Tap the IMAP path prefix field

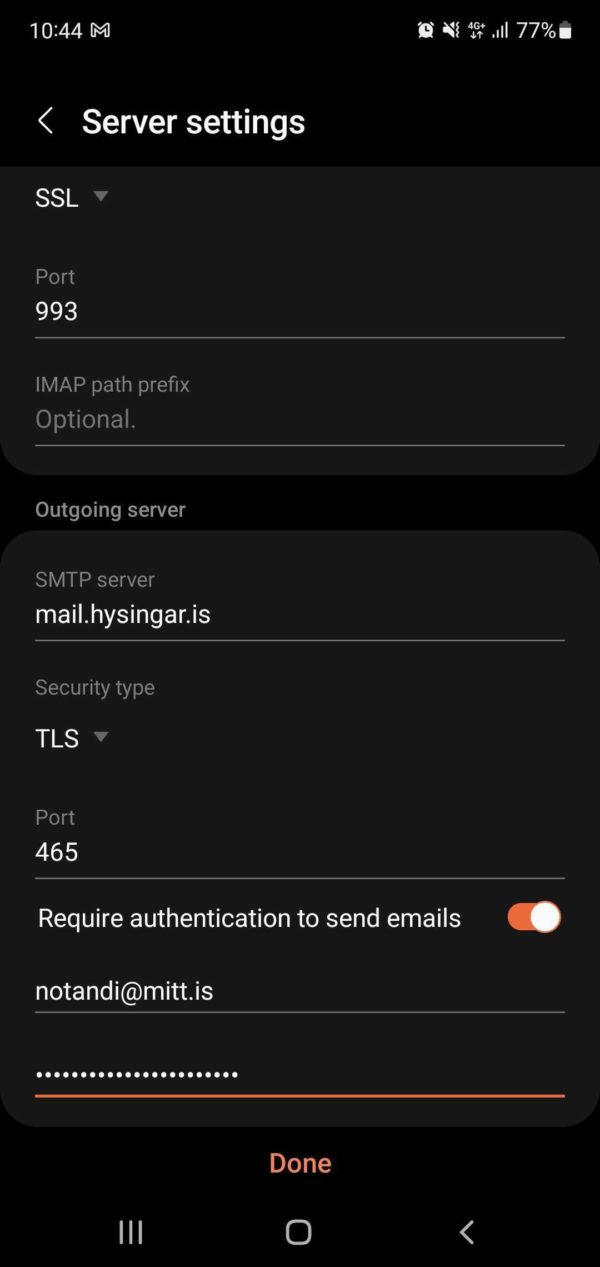(299, 419)
